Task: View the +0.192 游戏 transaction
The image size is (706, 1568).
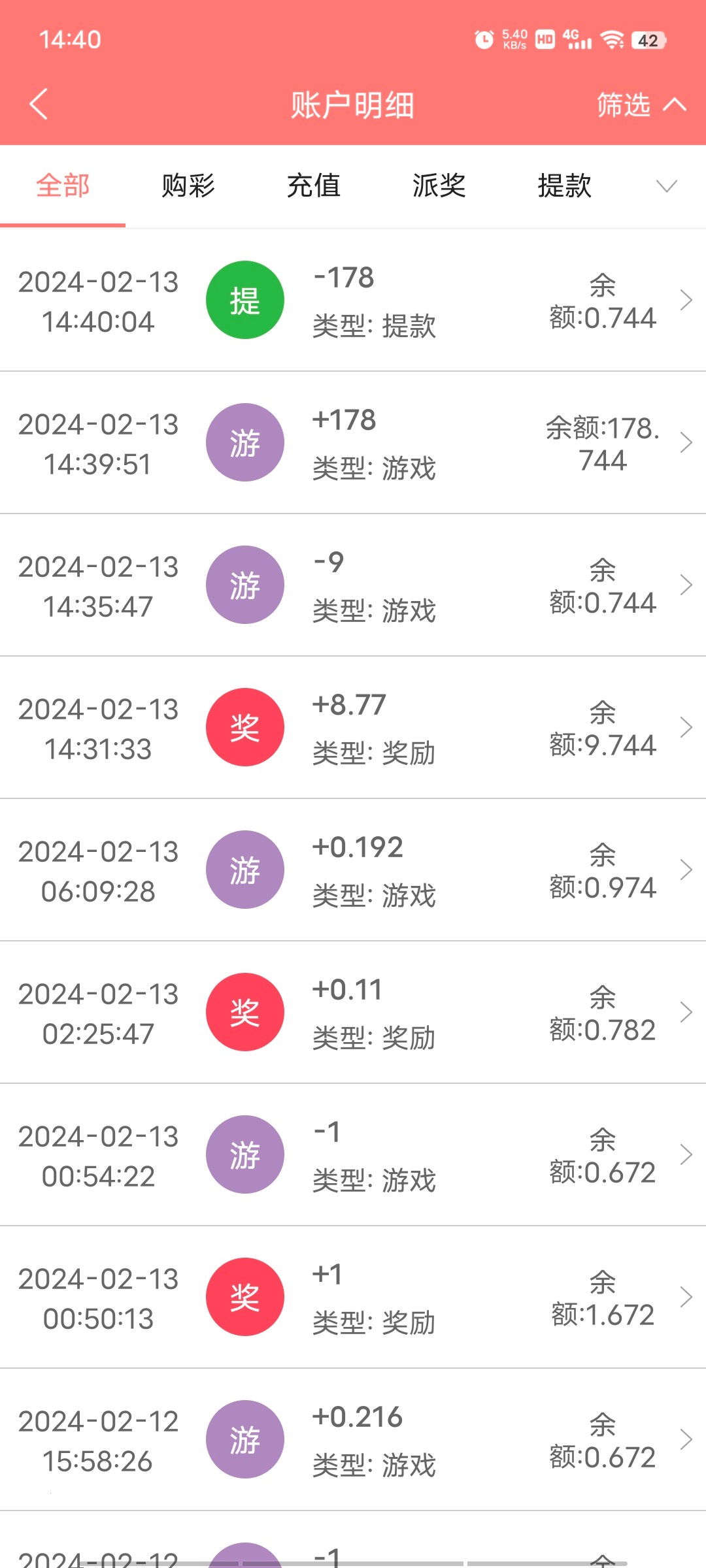Action: pyautogui.click(x=353, y=870)
